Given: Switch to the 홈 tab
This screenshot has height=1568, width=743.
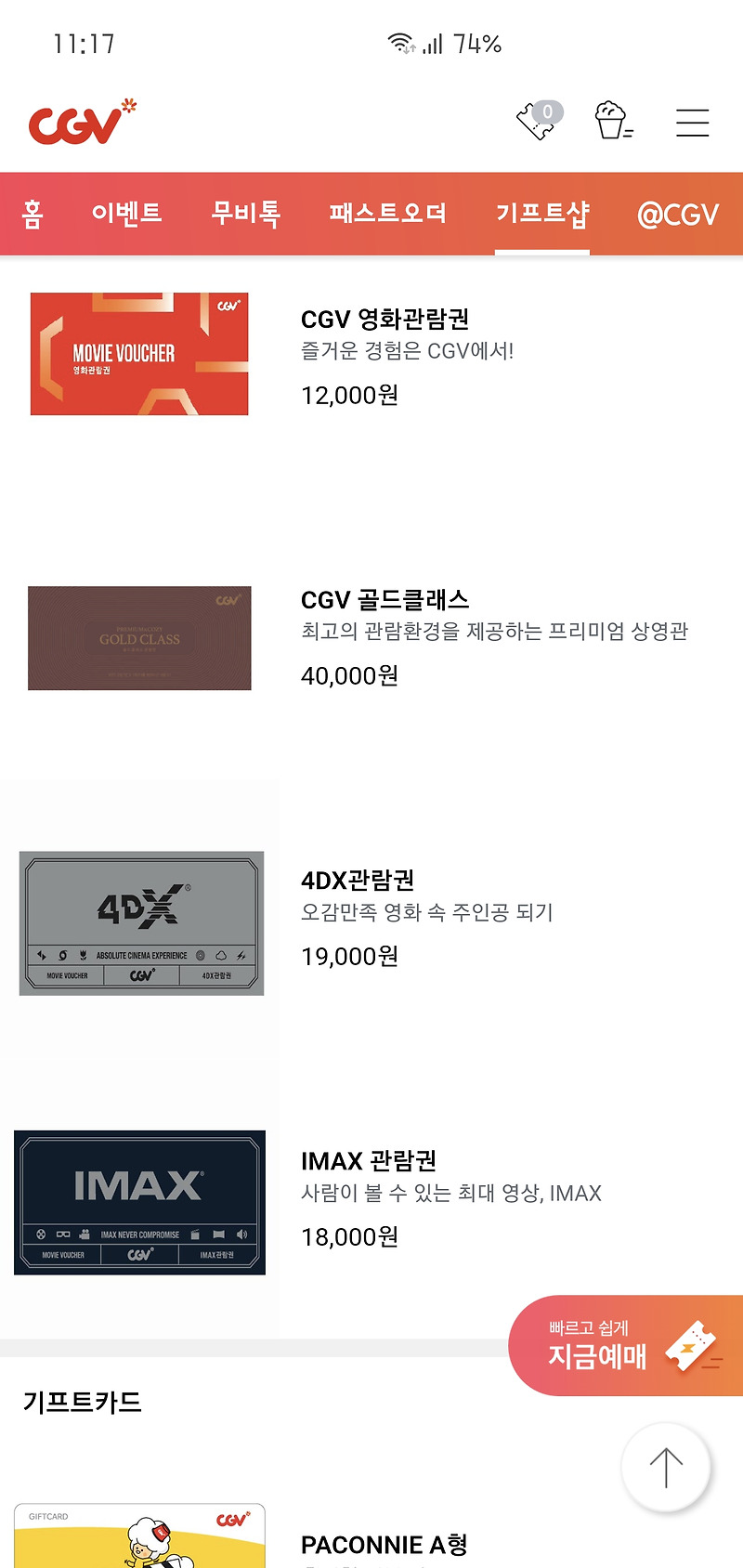Looking at the screenshot, I should pos(32,214).
